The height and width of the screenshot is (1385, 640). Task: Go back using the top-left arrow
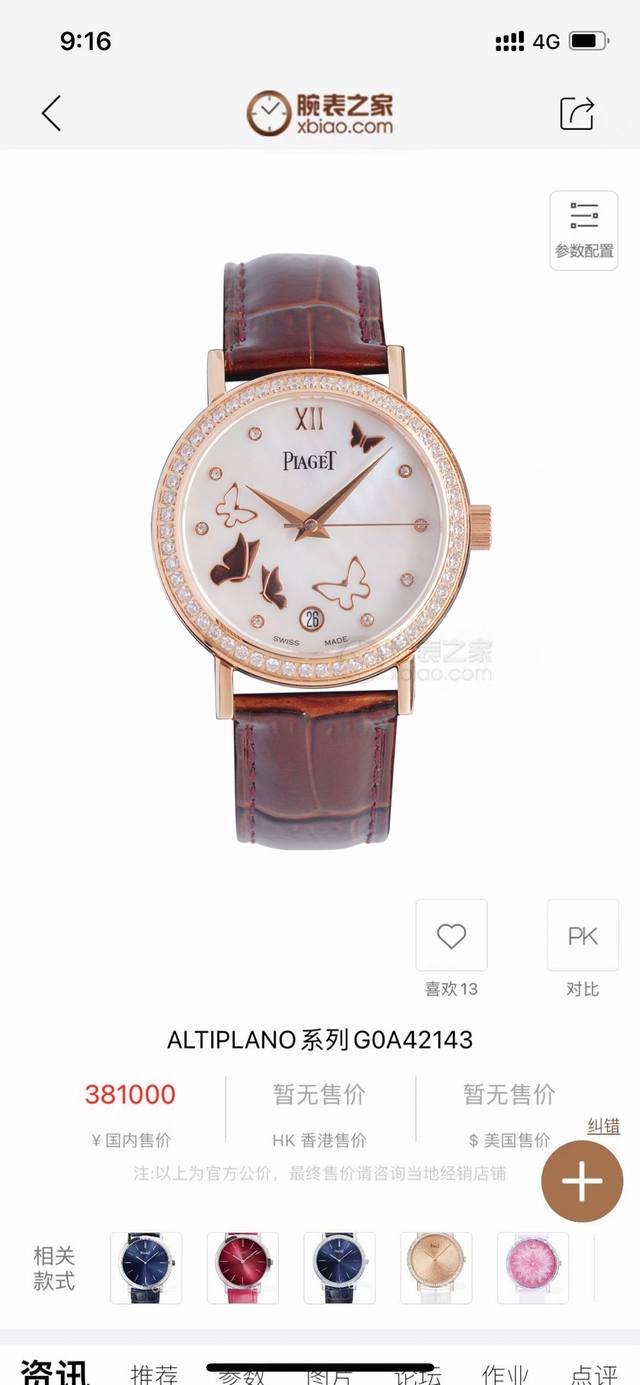(x=52, y=113)
